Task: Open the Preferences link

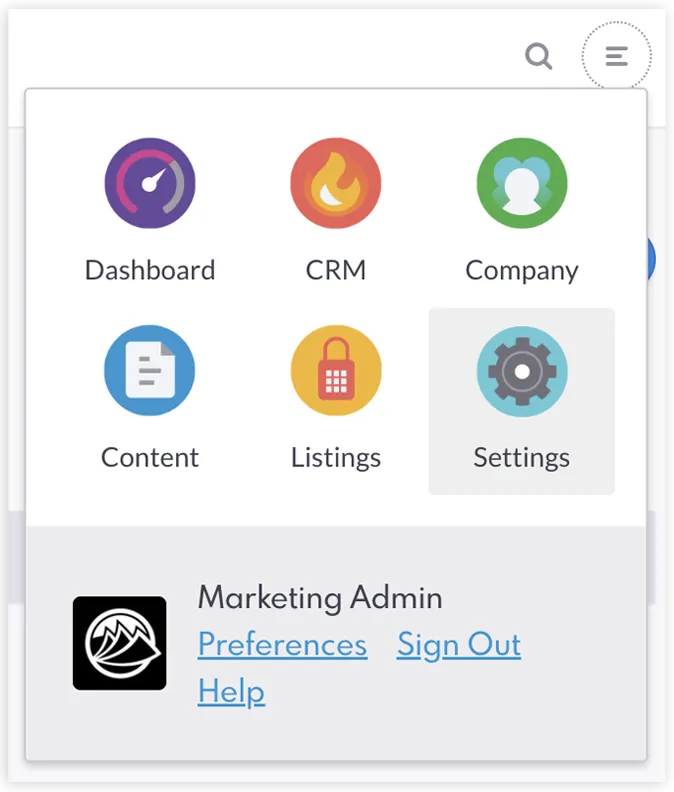Action: click(282, 645)
